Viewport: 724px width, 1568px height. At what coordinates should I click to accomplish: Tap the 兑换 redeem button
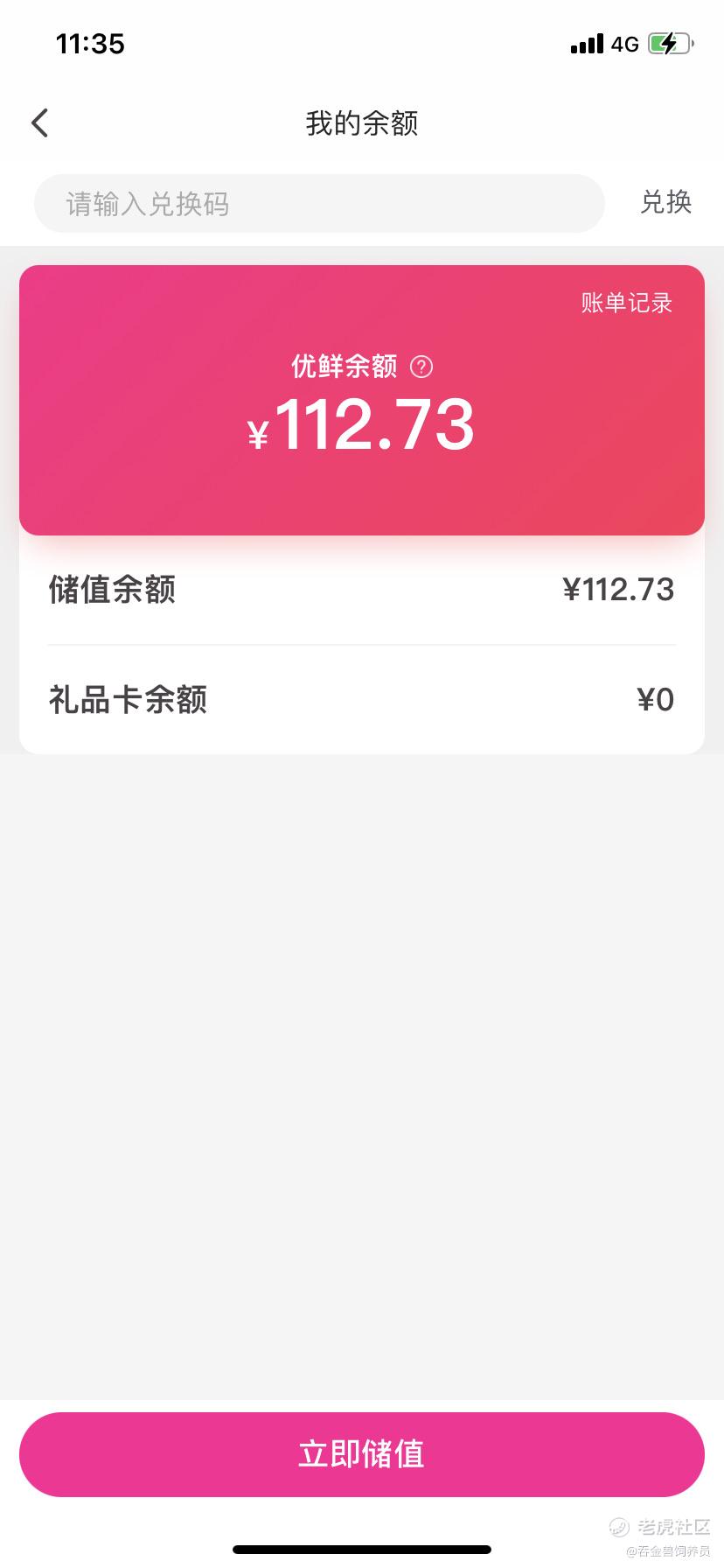coord(665,203)
